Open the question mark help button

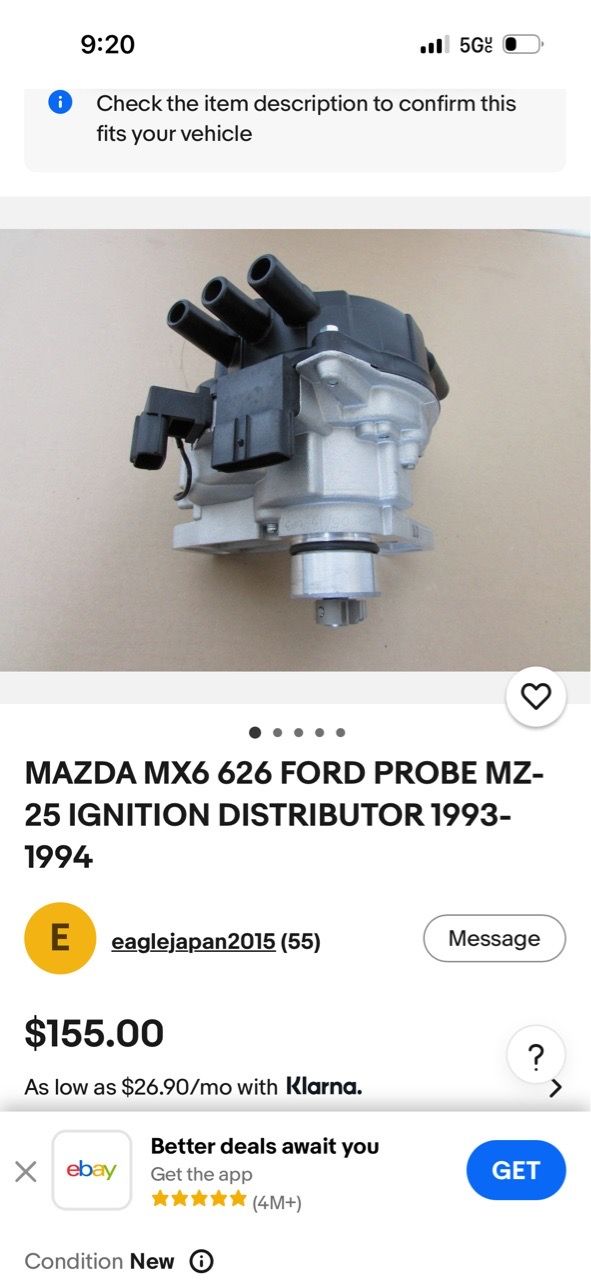536,1055
